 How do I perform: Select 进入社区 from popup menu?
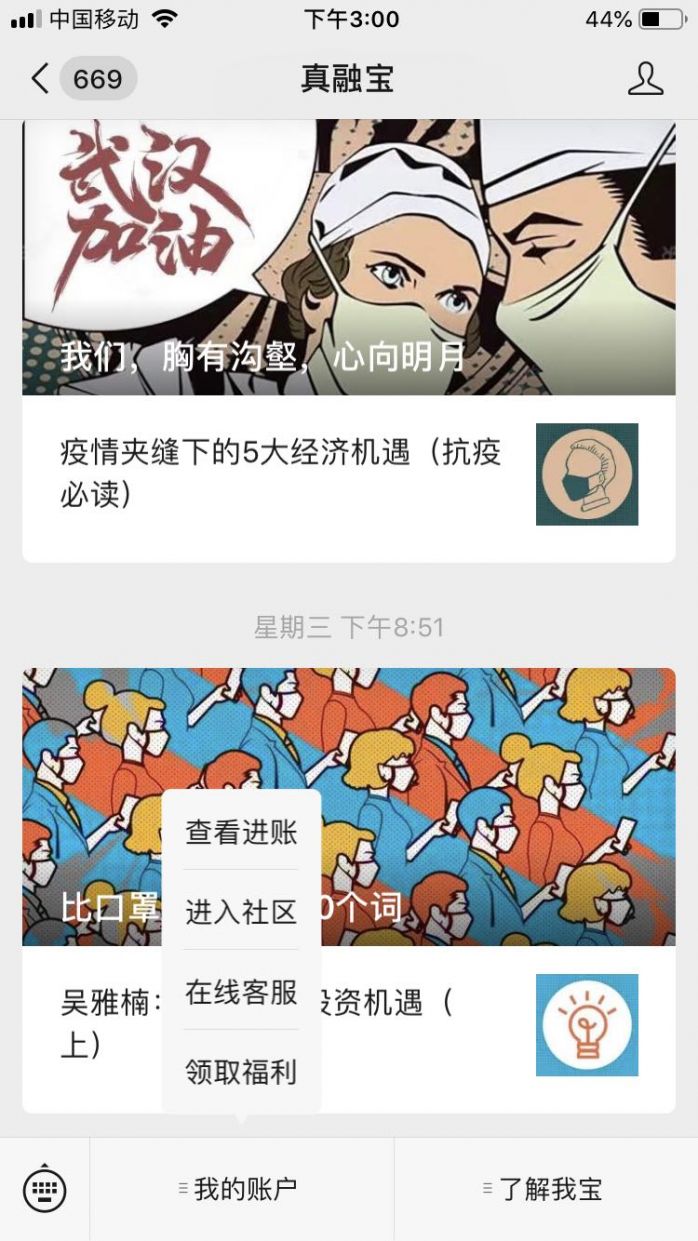pos(241,912)
